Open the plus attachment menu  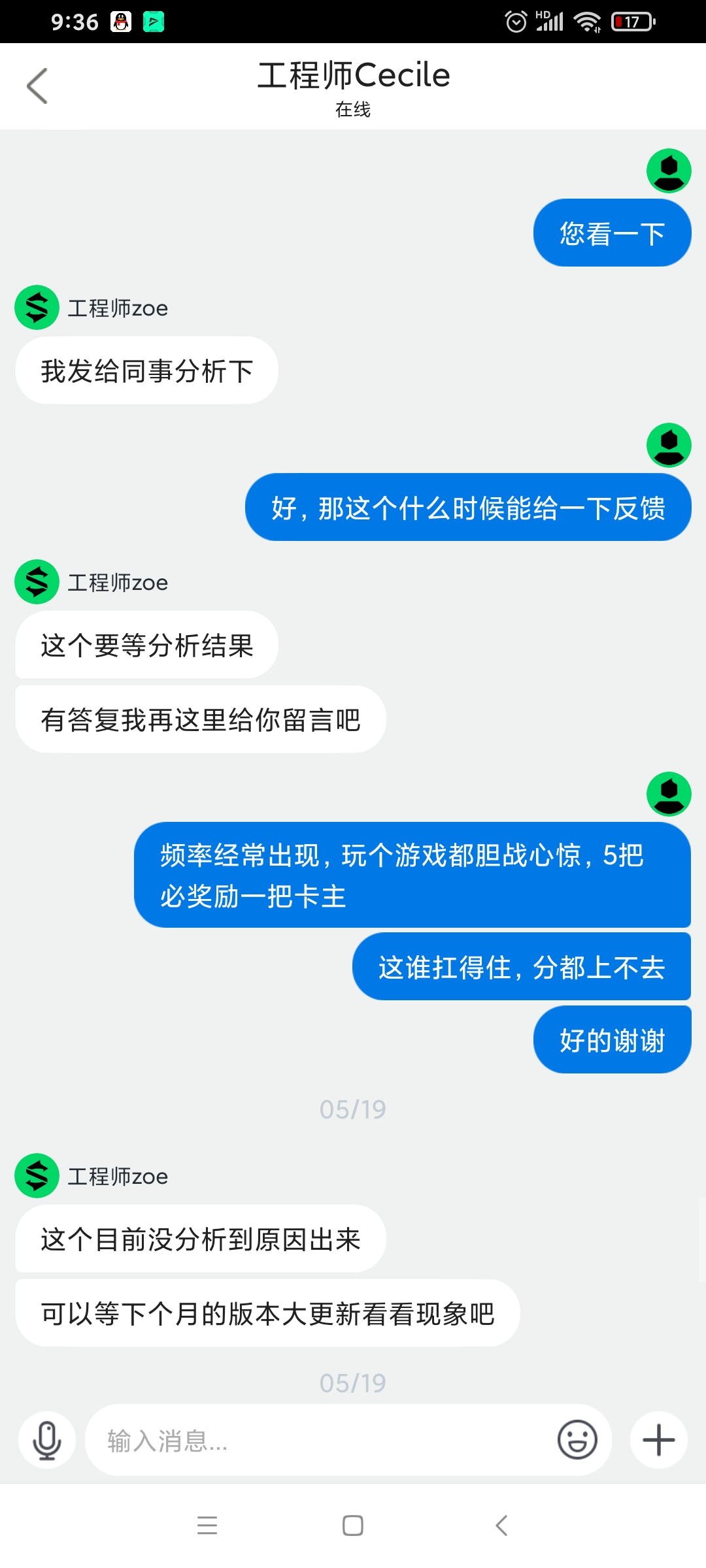[x=659, y=1440]
